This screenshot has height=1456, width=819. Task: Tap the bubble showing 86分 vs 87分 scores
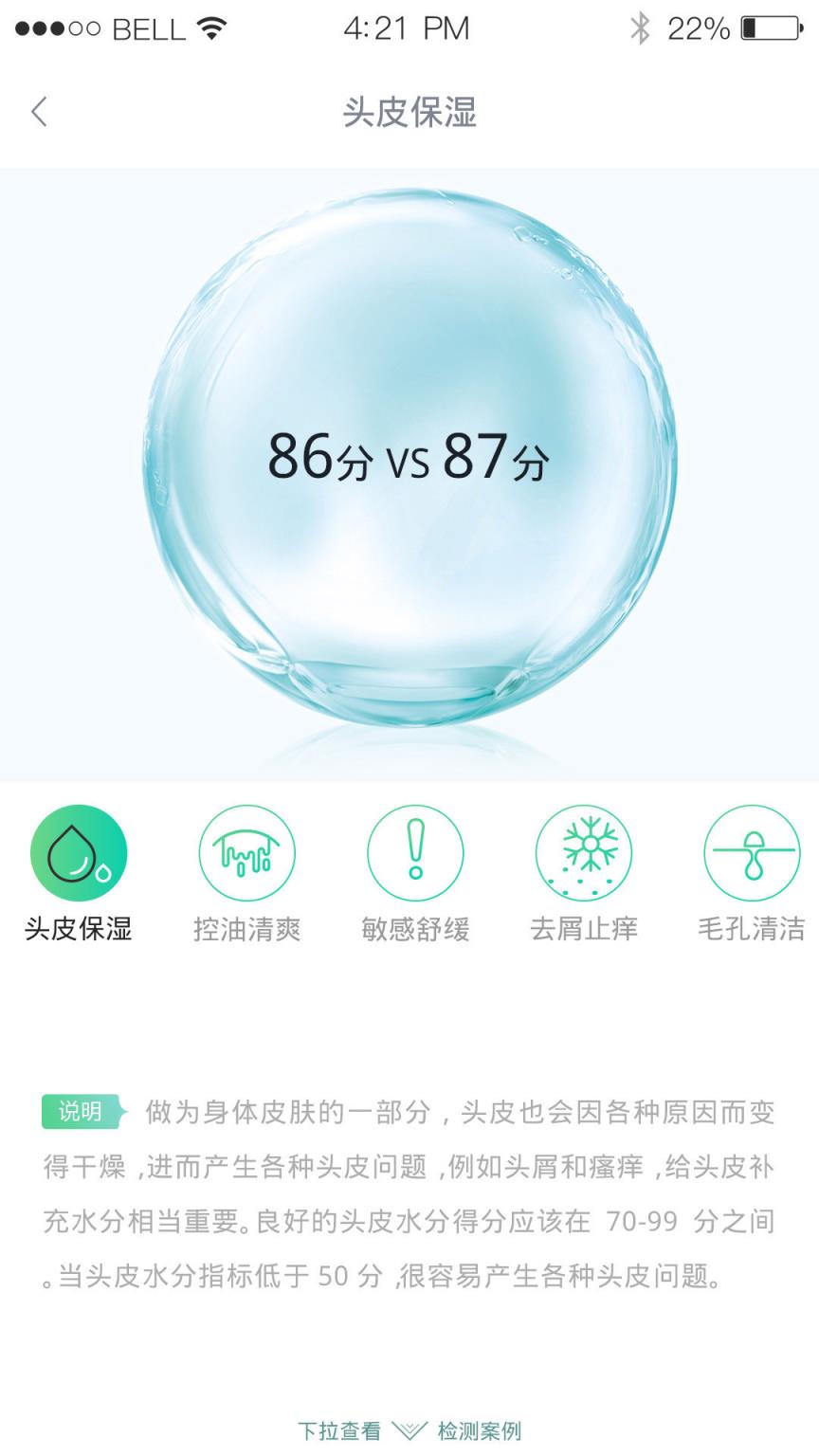(x=409, y=462)
